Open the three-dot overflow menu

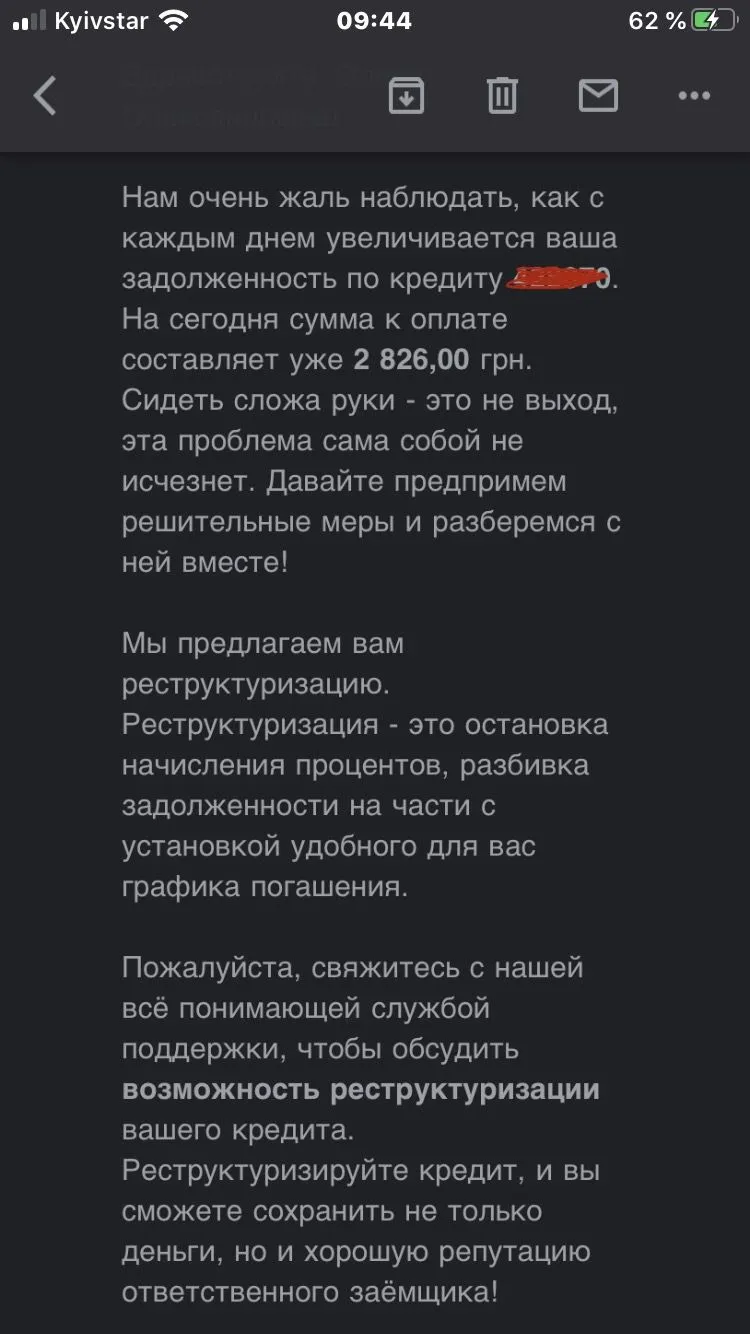(x=694, y=97)
